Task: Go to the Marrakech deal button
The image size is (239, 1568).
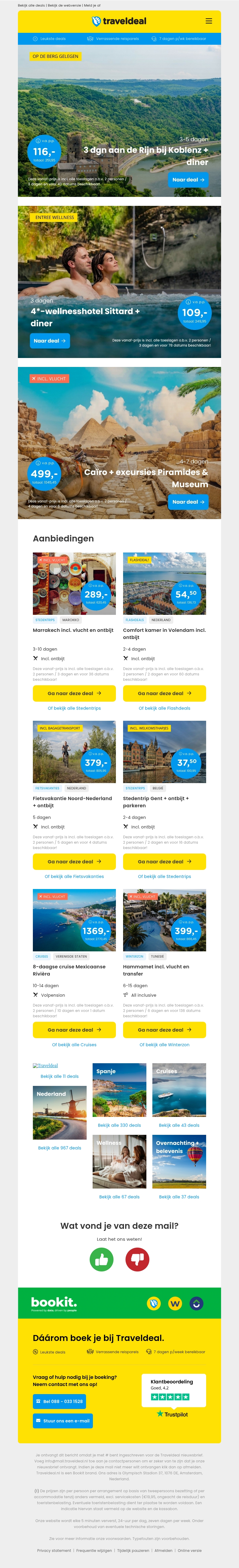Action: point(74,693)
